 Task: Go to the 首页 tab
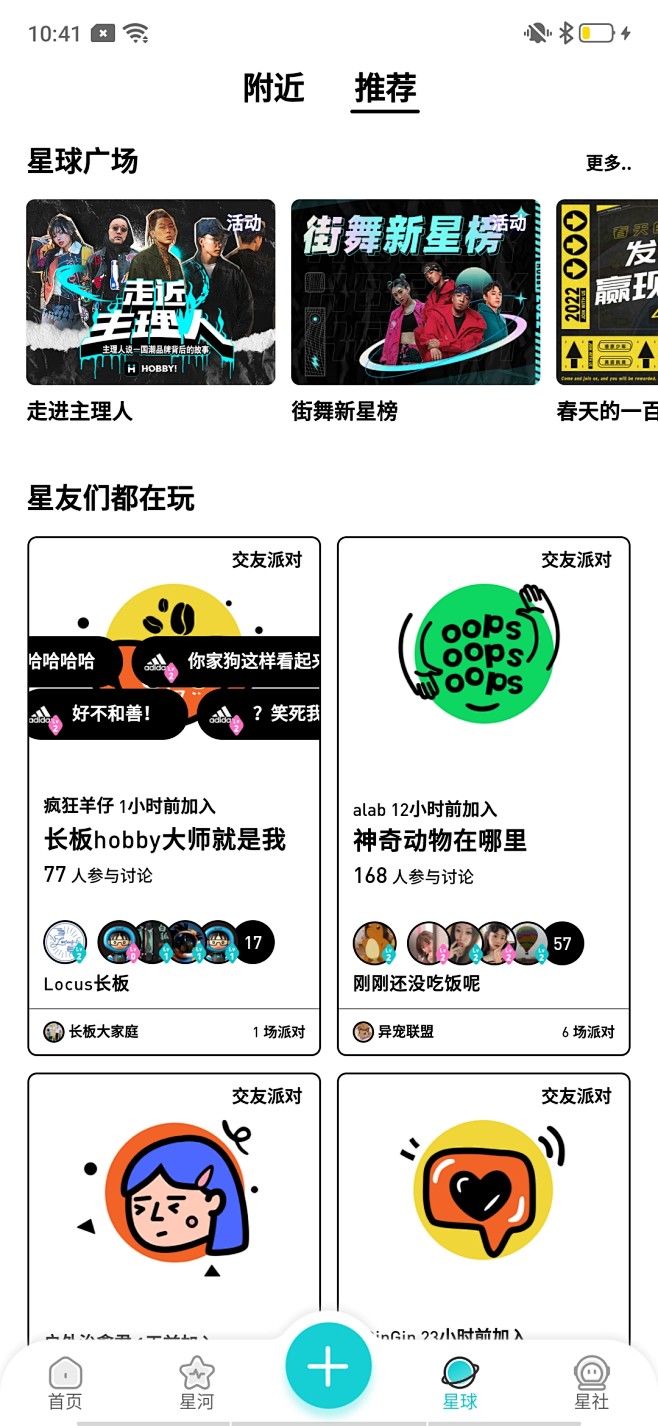click(x=65, y=1384)
